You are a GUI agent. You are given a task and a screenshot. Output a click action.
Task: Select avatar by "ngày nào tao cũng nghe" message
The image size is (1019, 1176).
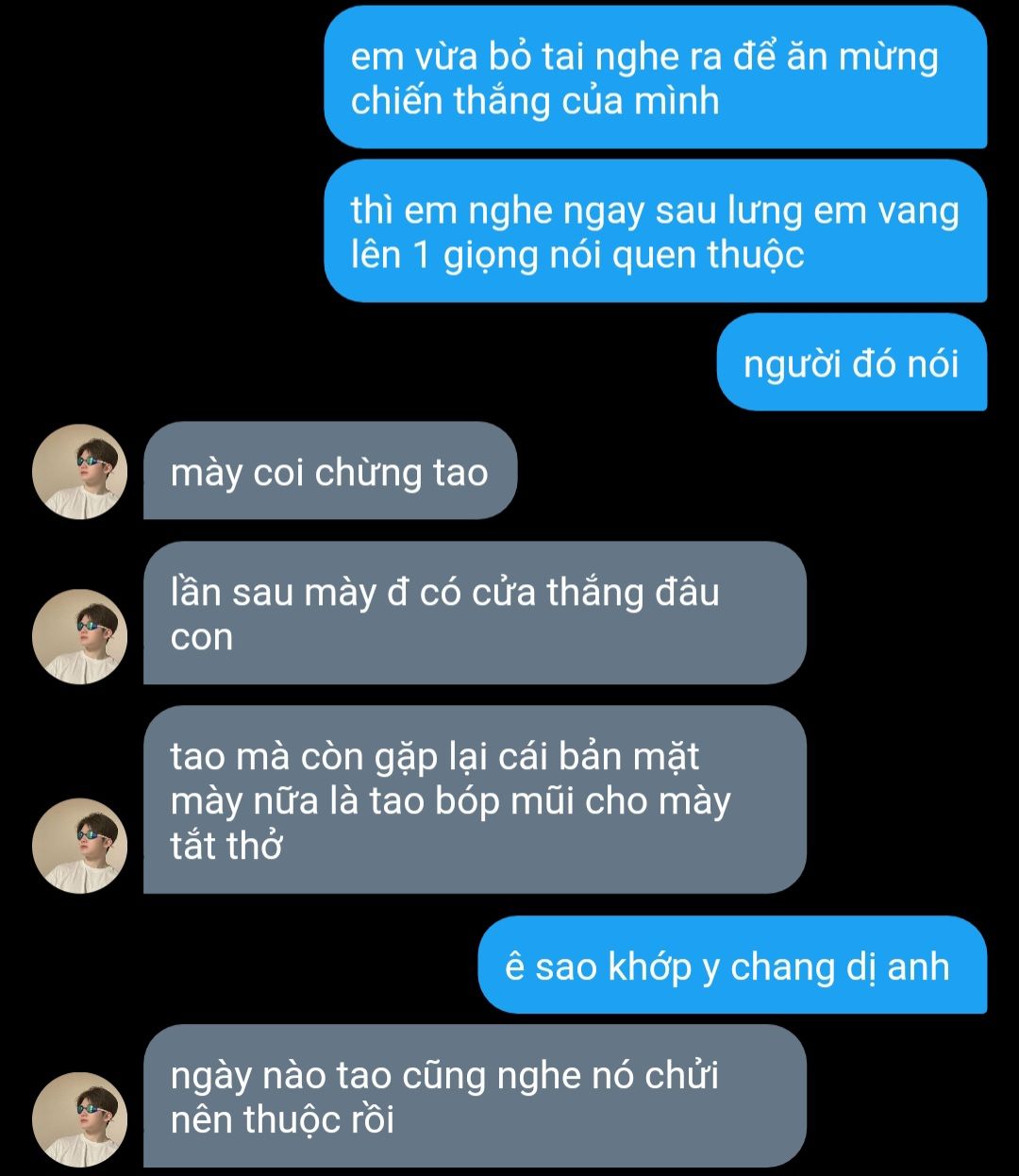pyautogui.click(x=79, y=1118)
